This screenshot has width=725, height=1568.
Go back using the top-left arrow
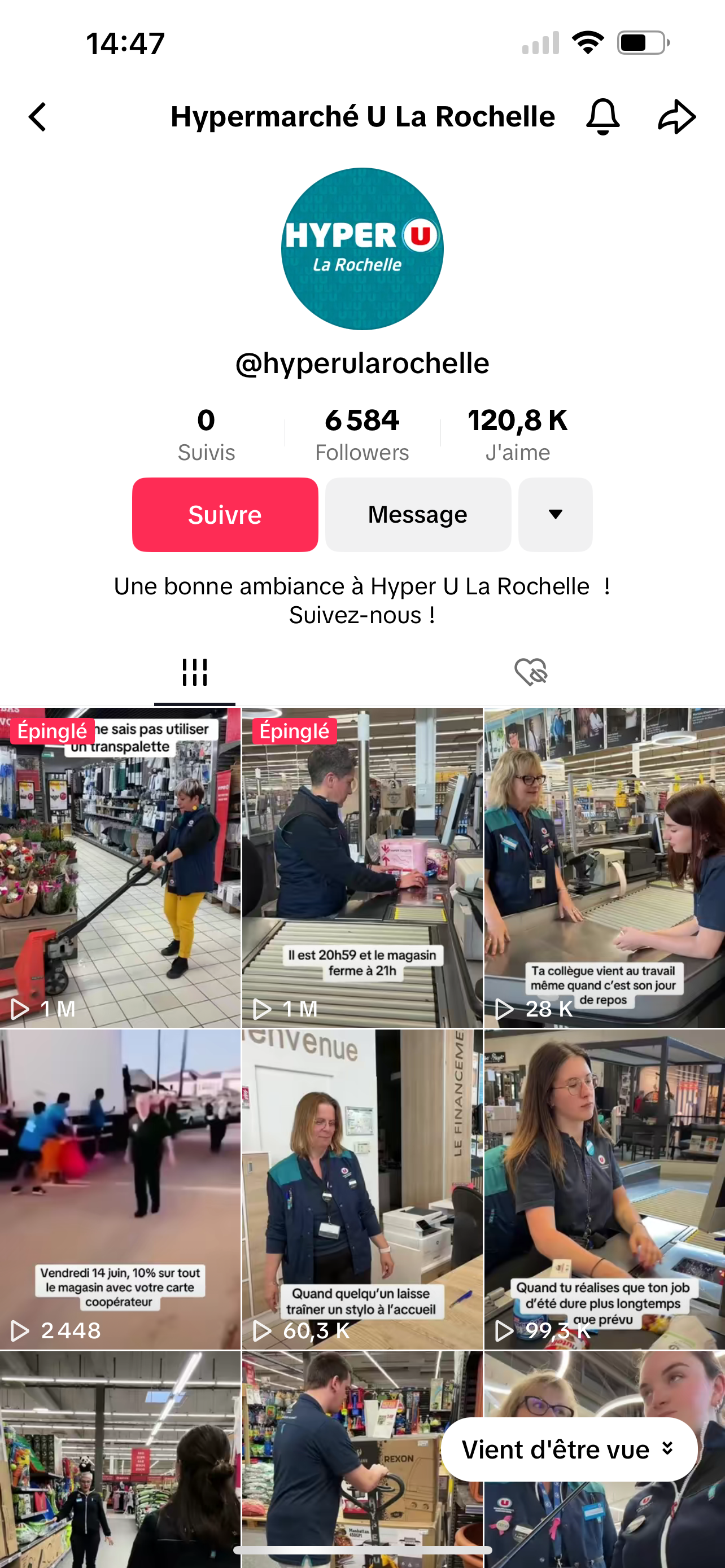38,117
